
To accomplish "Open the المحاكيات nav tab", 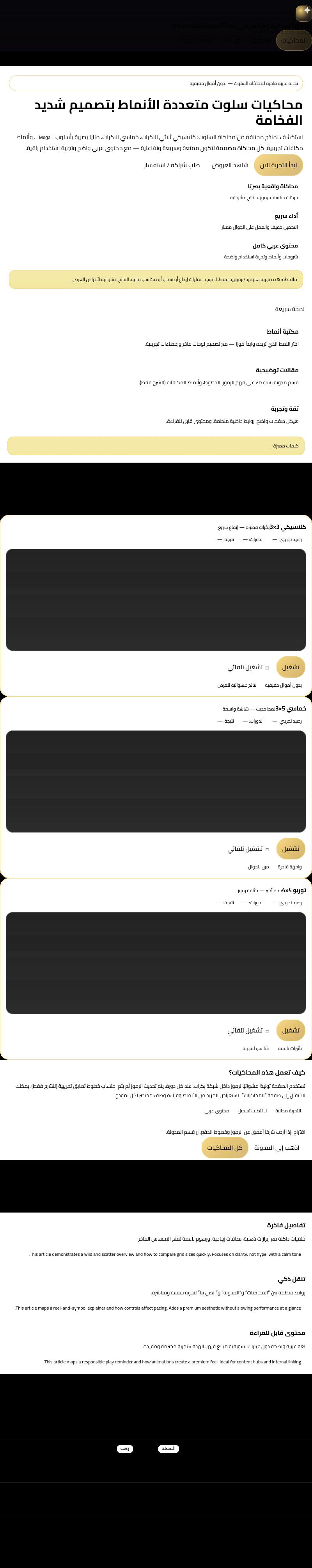I will pyautogui.click(x=294, y=40).
